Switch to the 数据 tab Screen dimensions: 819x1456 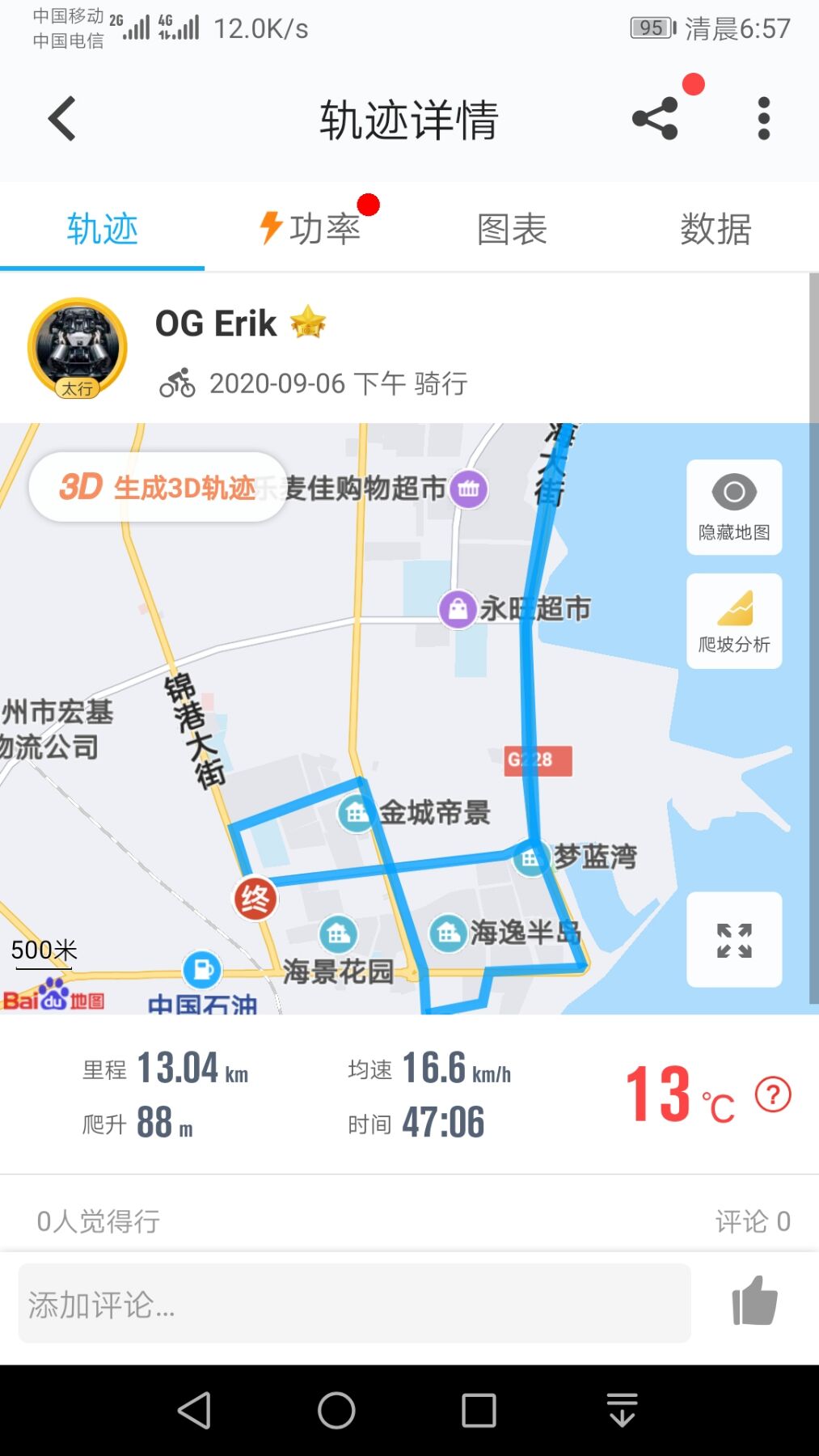pyautogui.click(x=716, y=229)
